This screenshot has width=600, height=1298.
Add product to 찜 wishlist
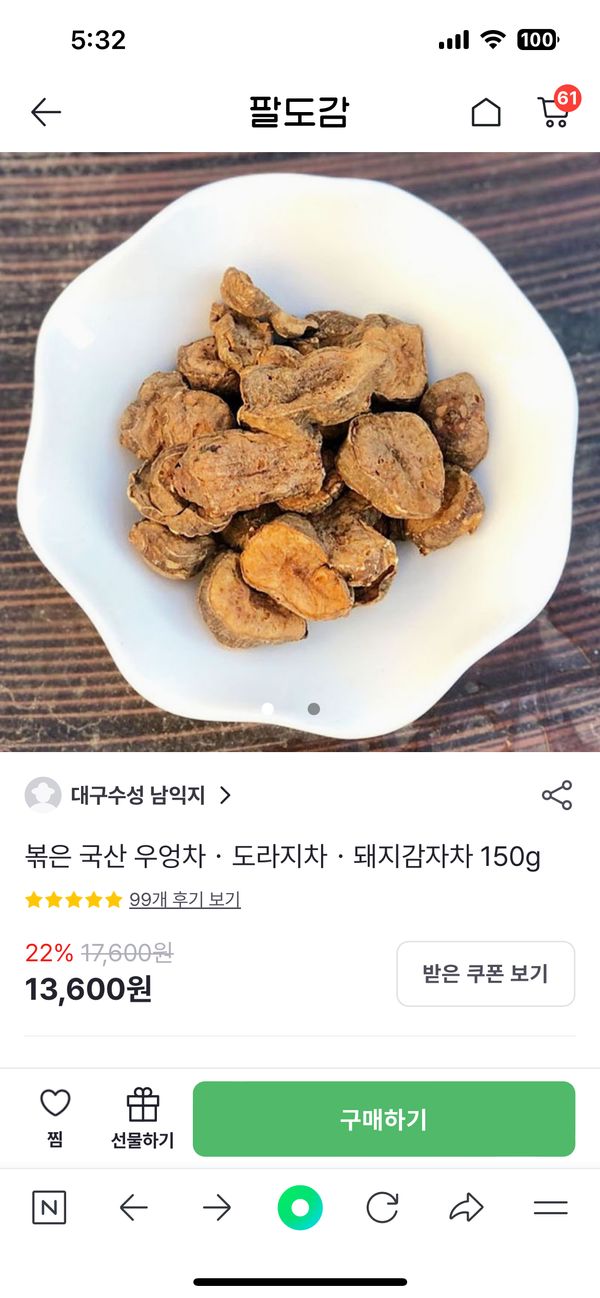click(x=55, y=1117)
